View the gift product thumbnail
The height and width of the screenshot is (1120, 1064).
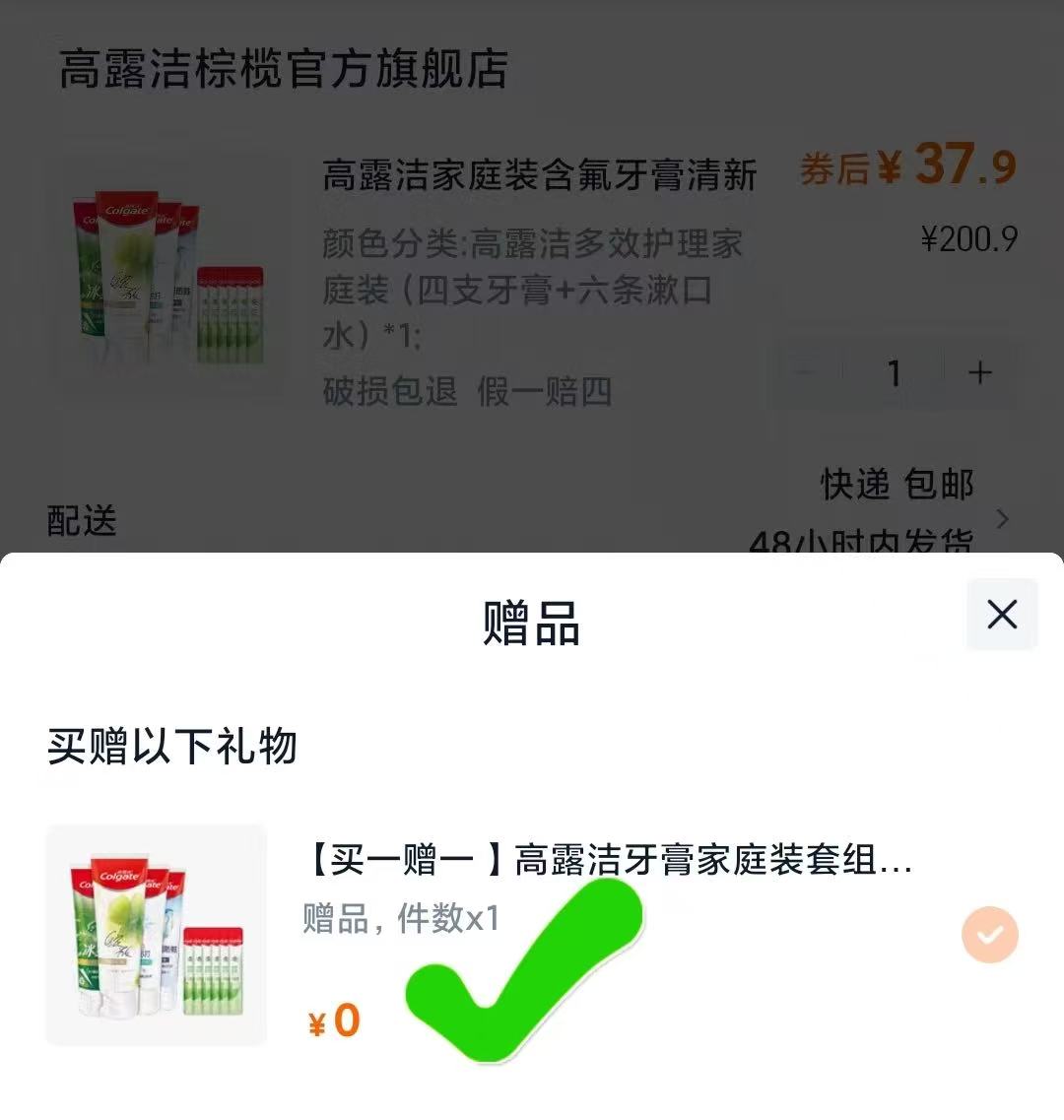[156, 935]
